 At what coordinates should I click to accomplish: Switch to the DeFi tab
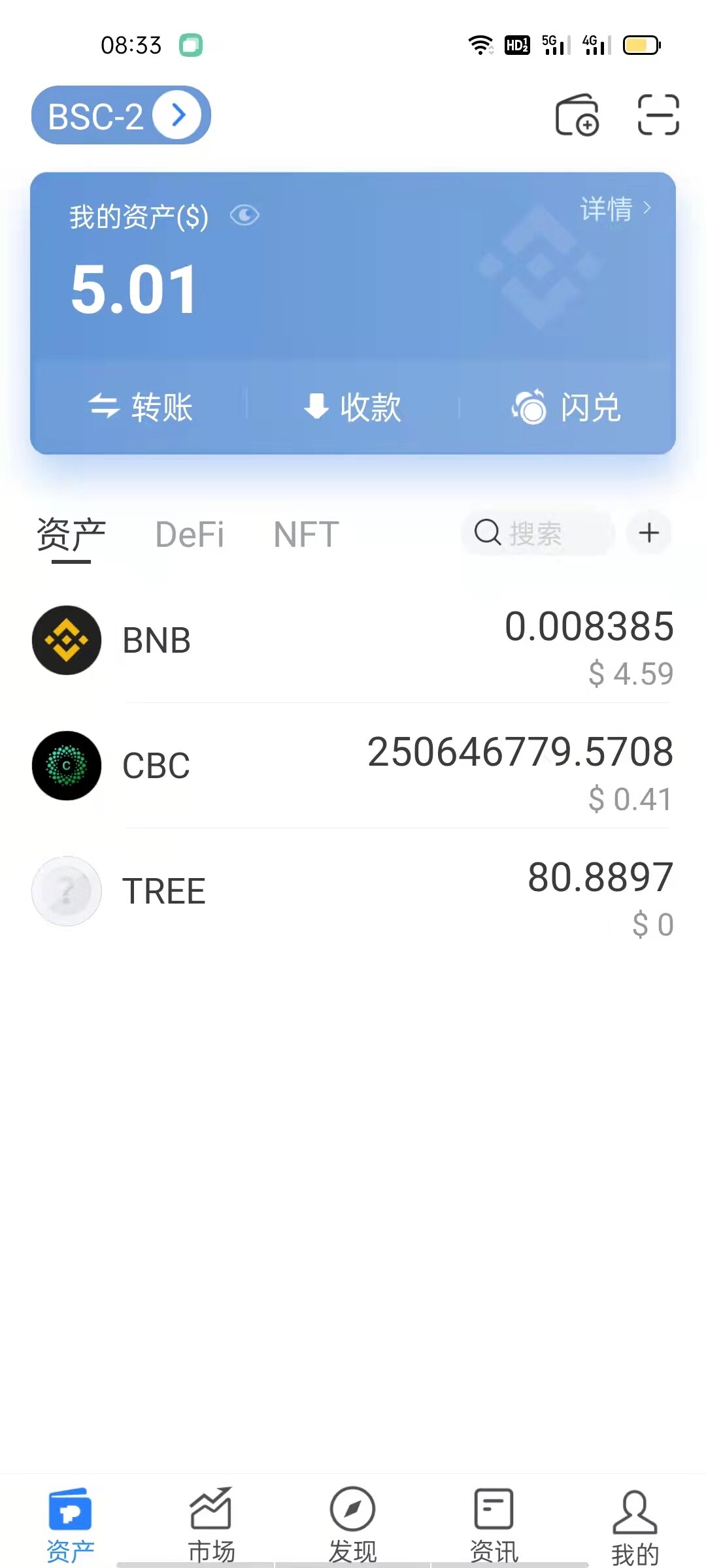[190, 534]
